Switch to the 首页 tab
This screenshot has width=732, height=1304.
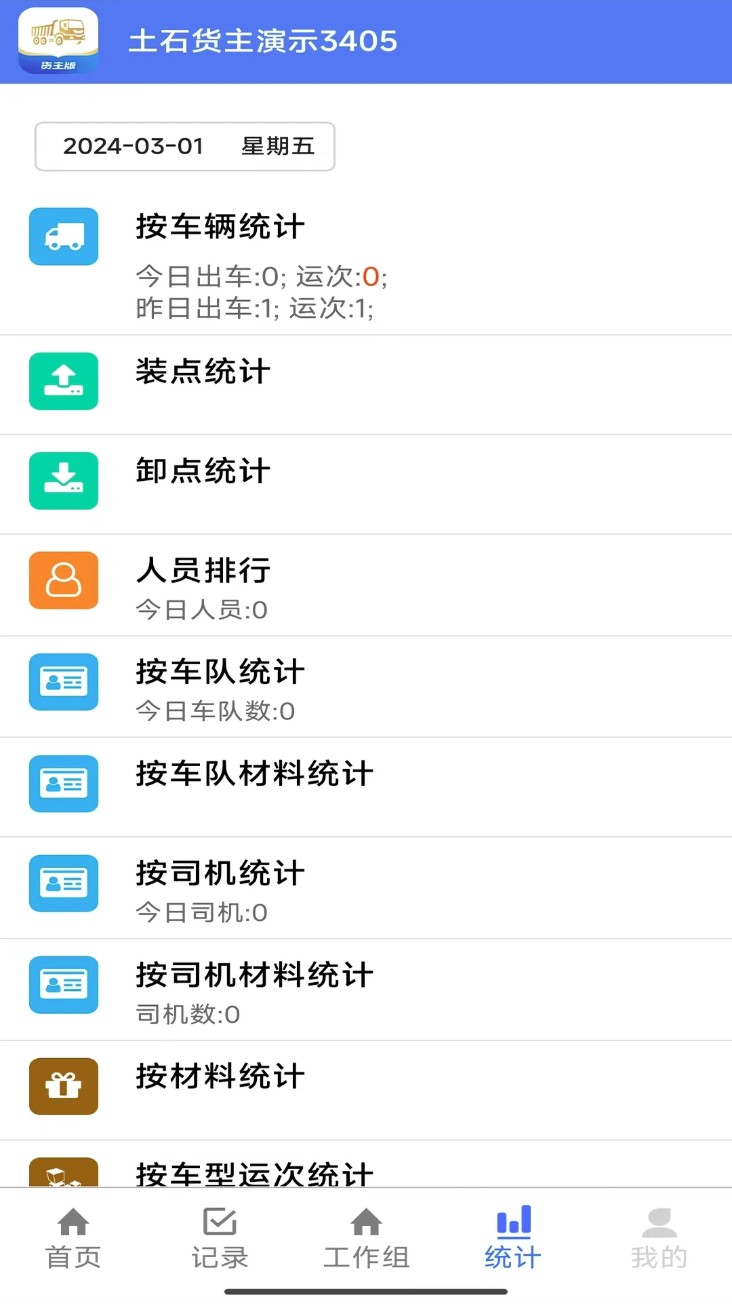tap(71, 1238)
